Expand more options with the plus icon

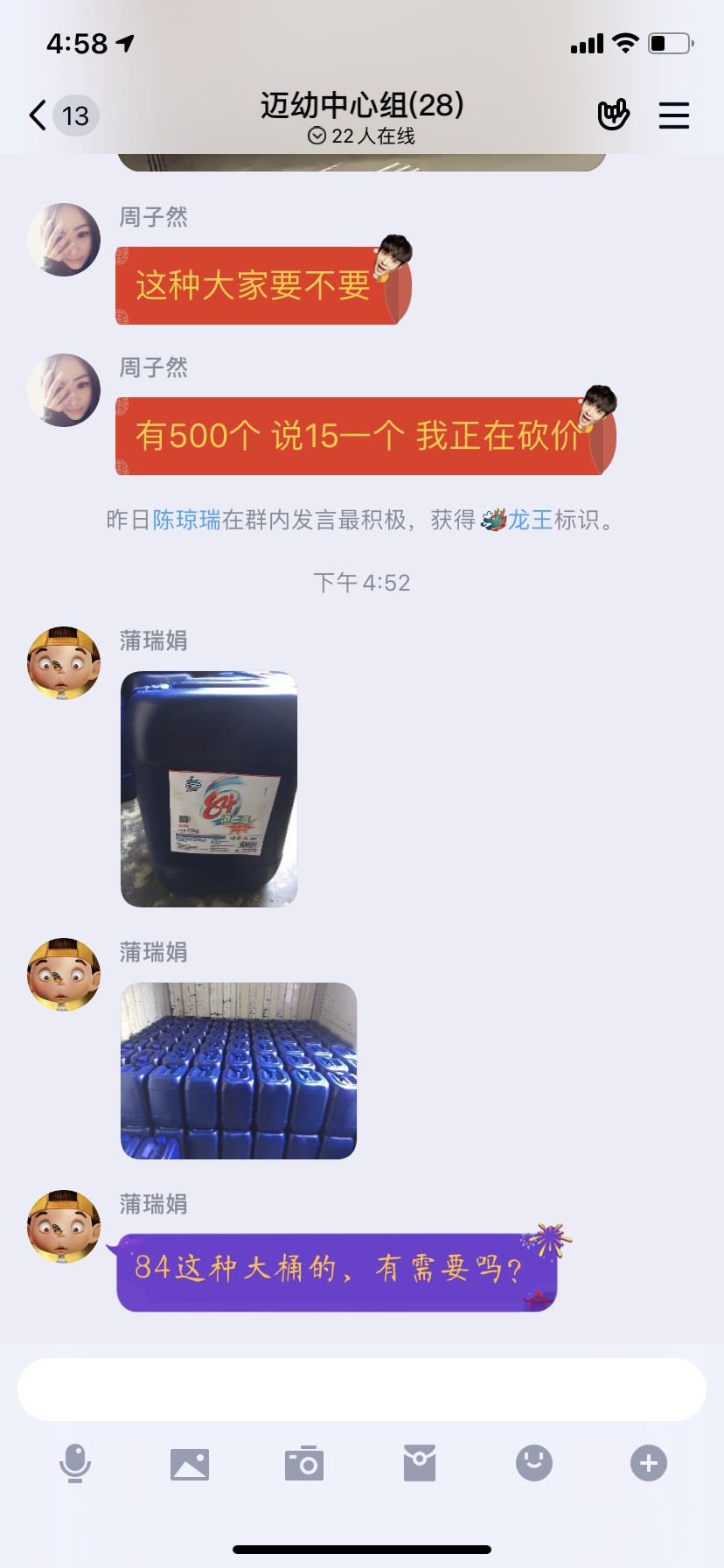click(x=649, y=1463)
